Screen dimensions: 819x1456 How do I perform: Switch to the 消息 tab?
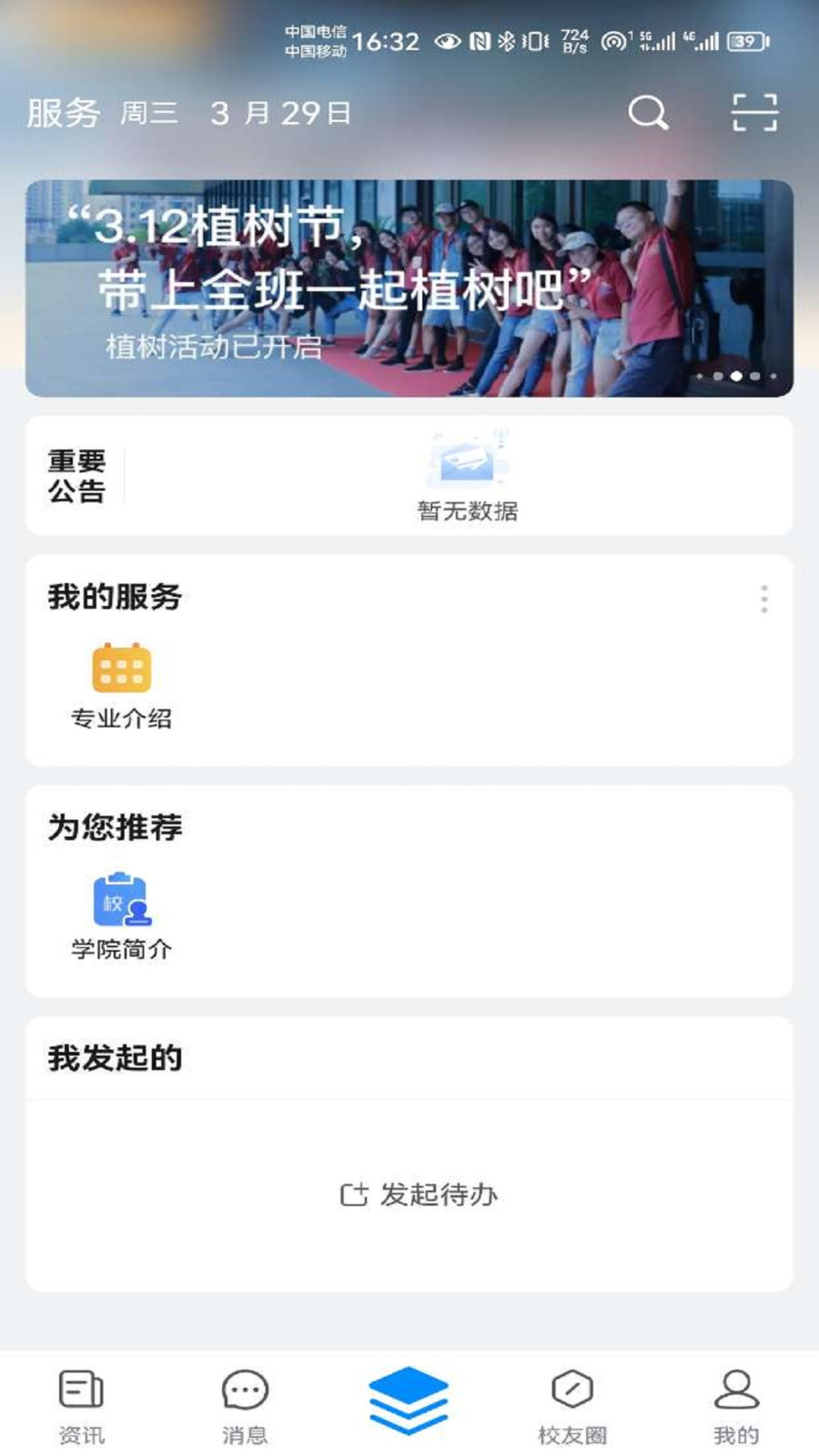coord(245,1405)
